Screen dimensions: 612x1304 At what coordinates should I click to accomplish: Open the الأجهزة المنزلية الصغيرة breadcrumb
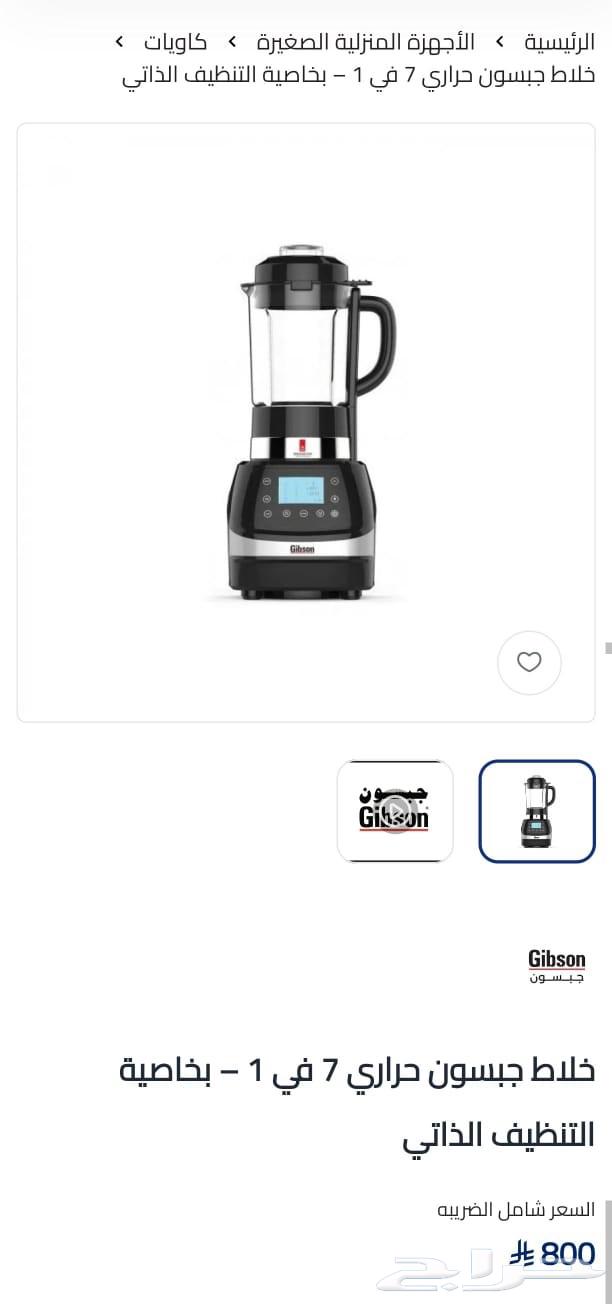coord(365,42)
